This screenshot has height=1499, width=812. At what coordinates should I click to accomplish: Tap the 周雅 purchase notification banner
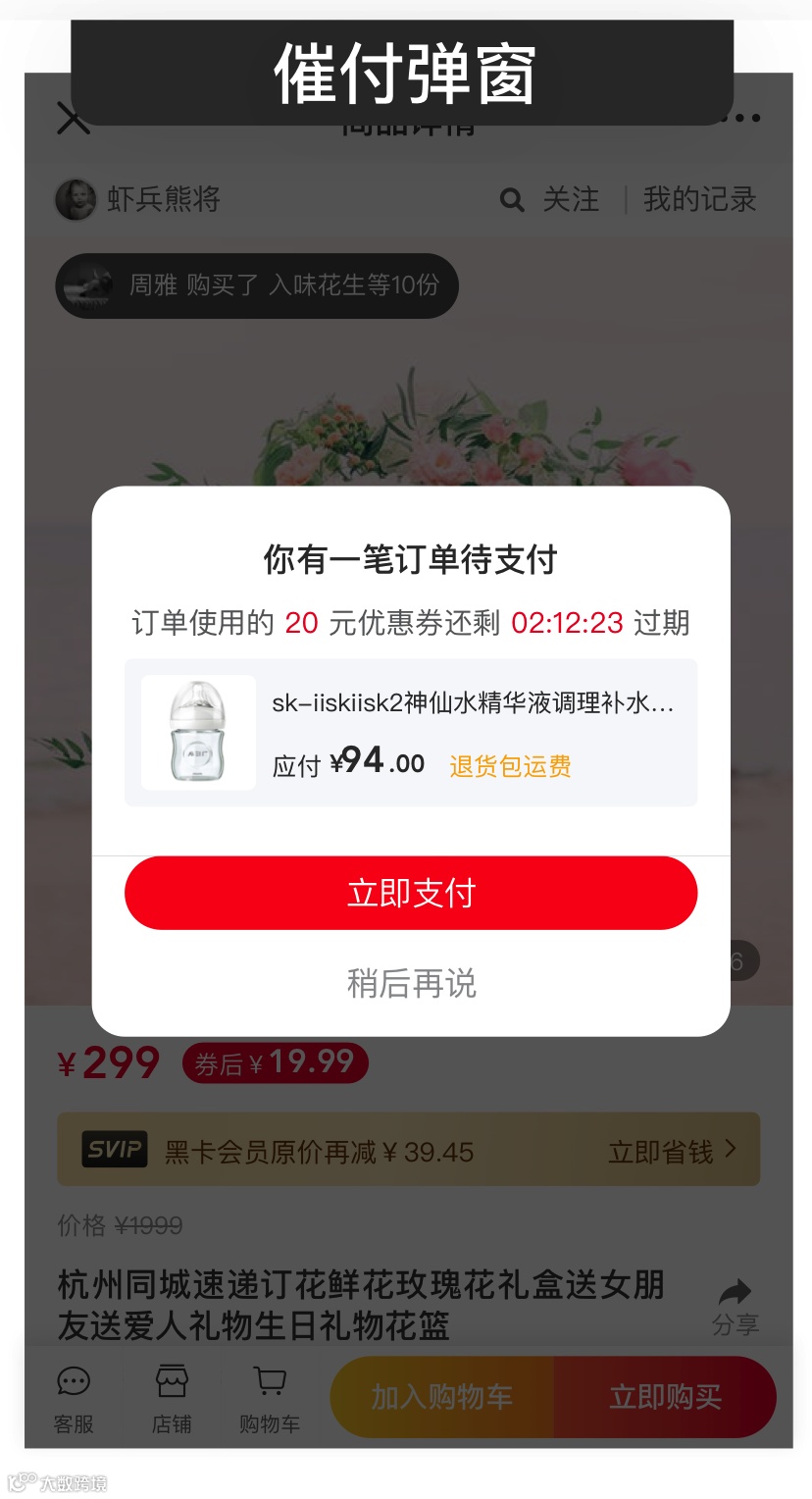256,285
